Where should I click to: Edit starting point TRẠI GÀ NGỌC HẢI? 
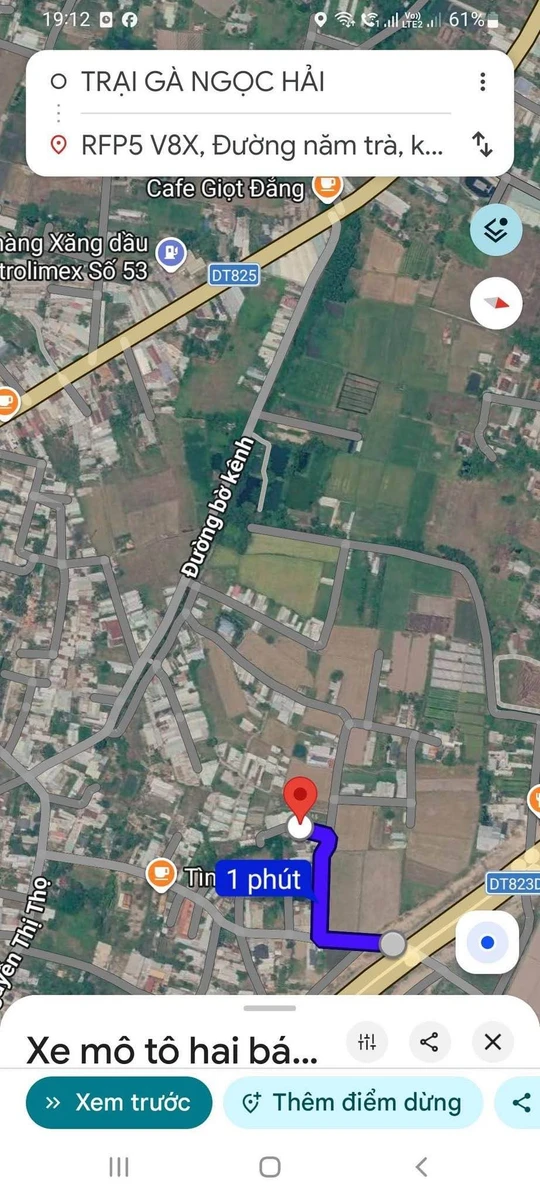[250, 82]
